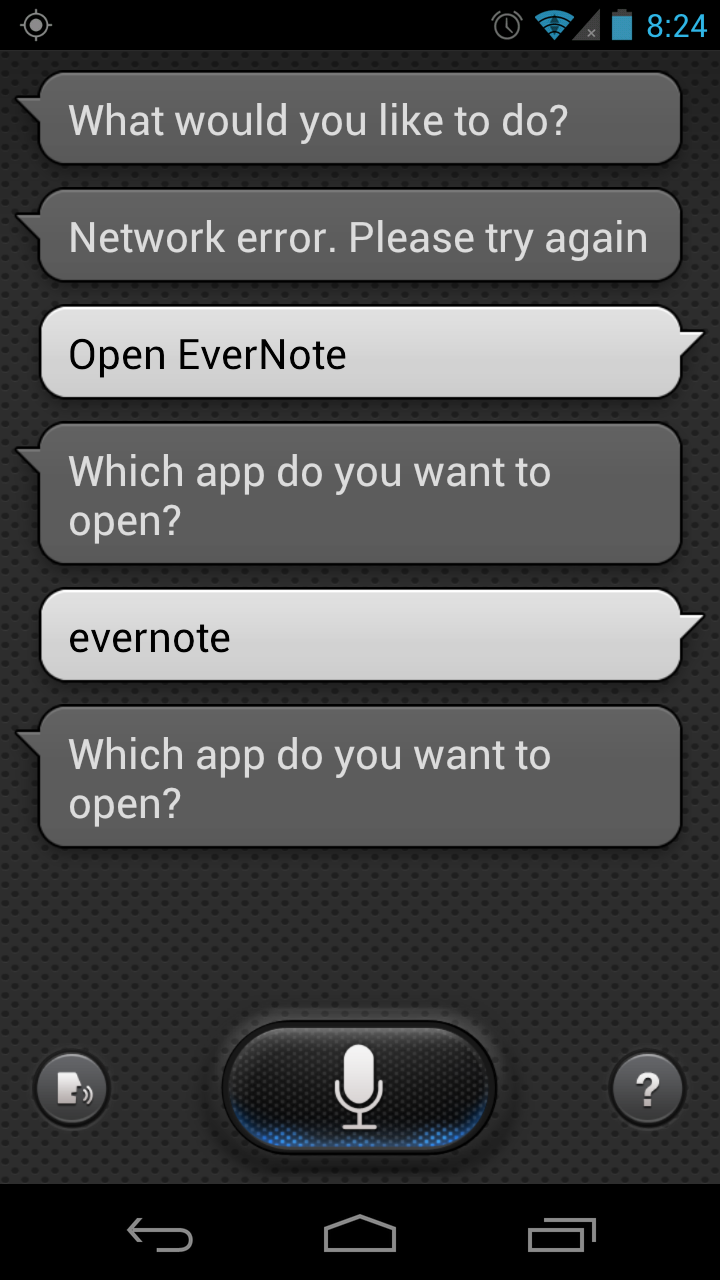Tap the 'evernote' reply bubble
The width and height of the screenshot is (720, 1280).
click(360, 637)
